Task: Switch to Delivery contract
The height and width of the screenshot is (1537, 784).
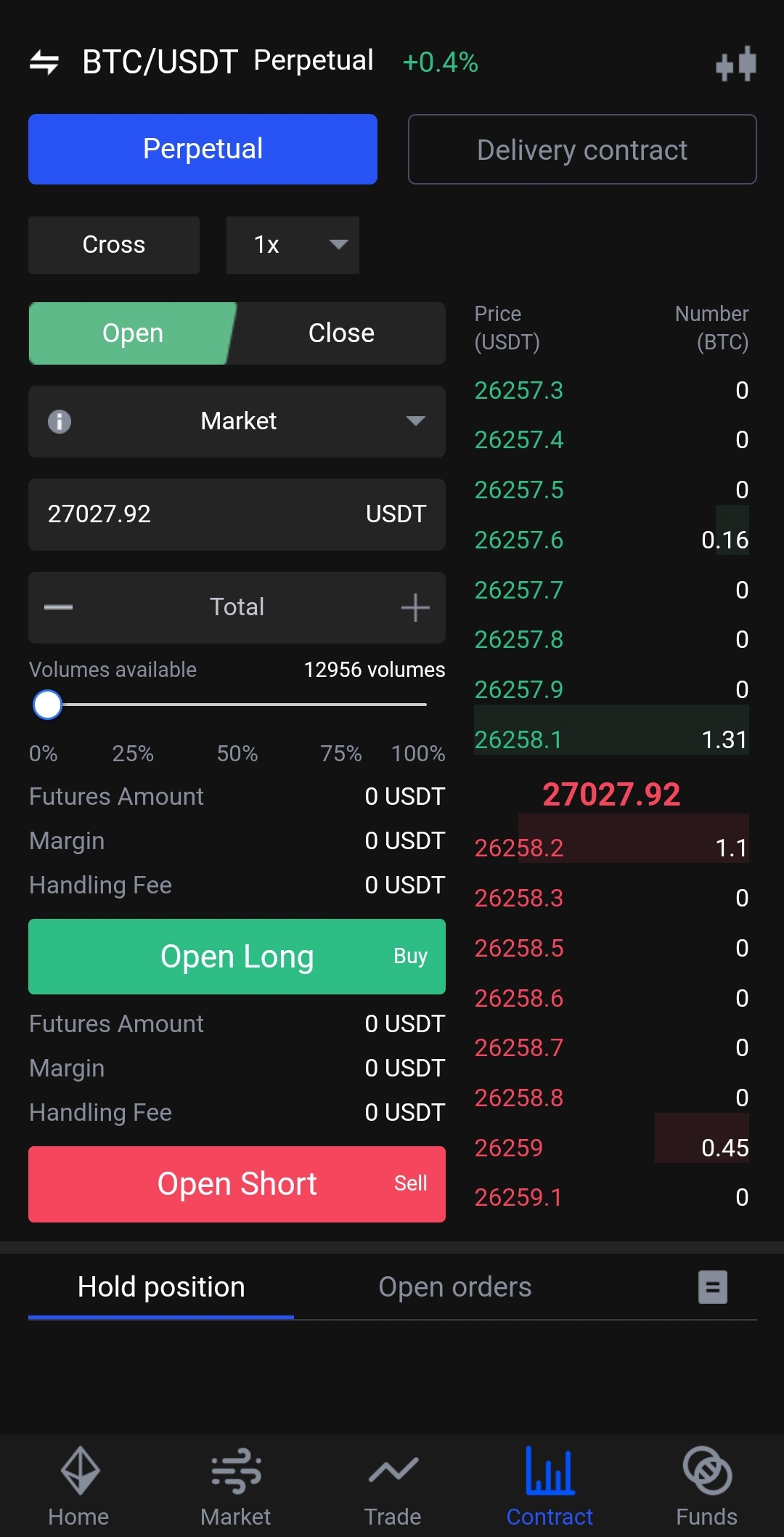Action: (582, 150)
